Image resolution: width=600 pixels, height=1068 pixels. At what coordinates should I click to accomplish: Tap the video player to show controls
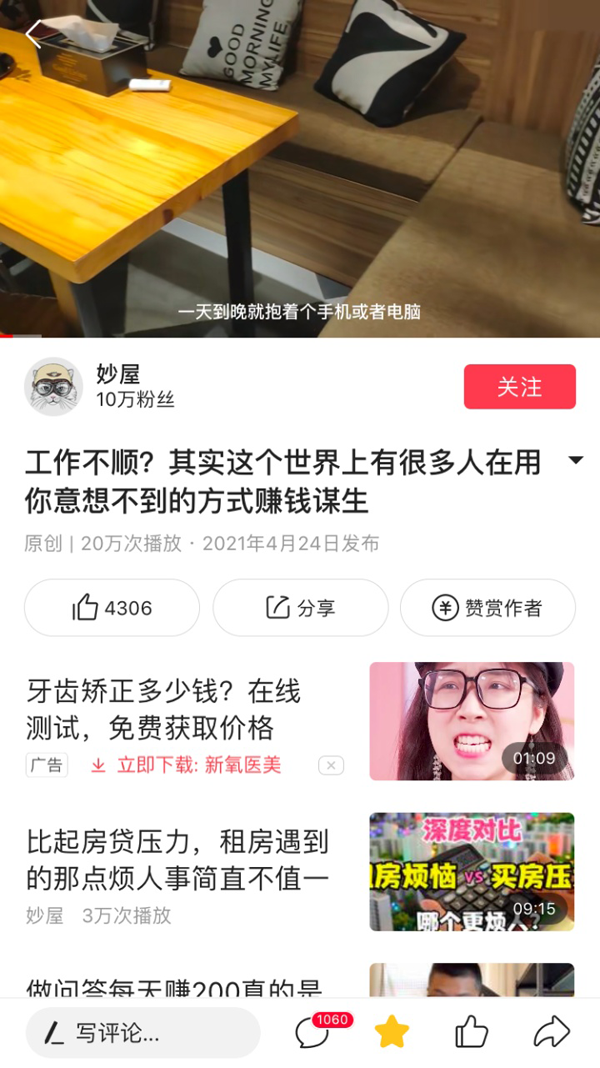(x=300, y=170)
